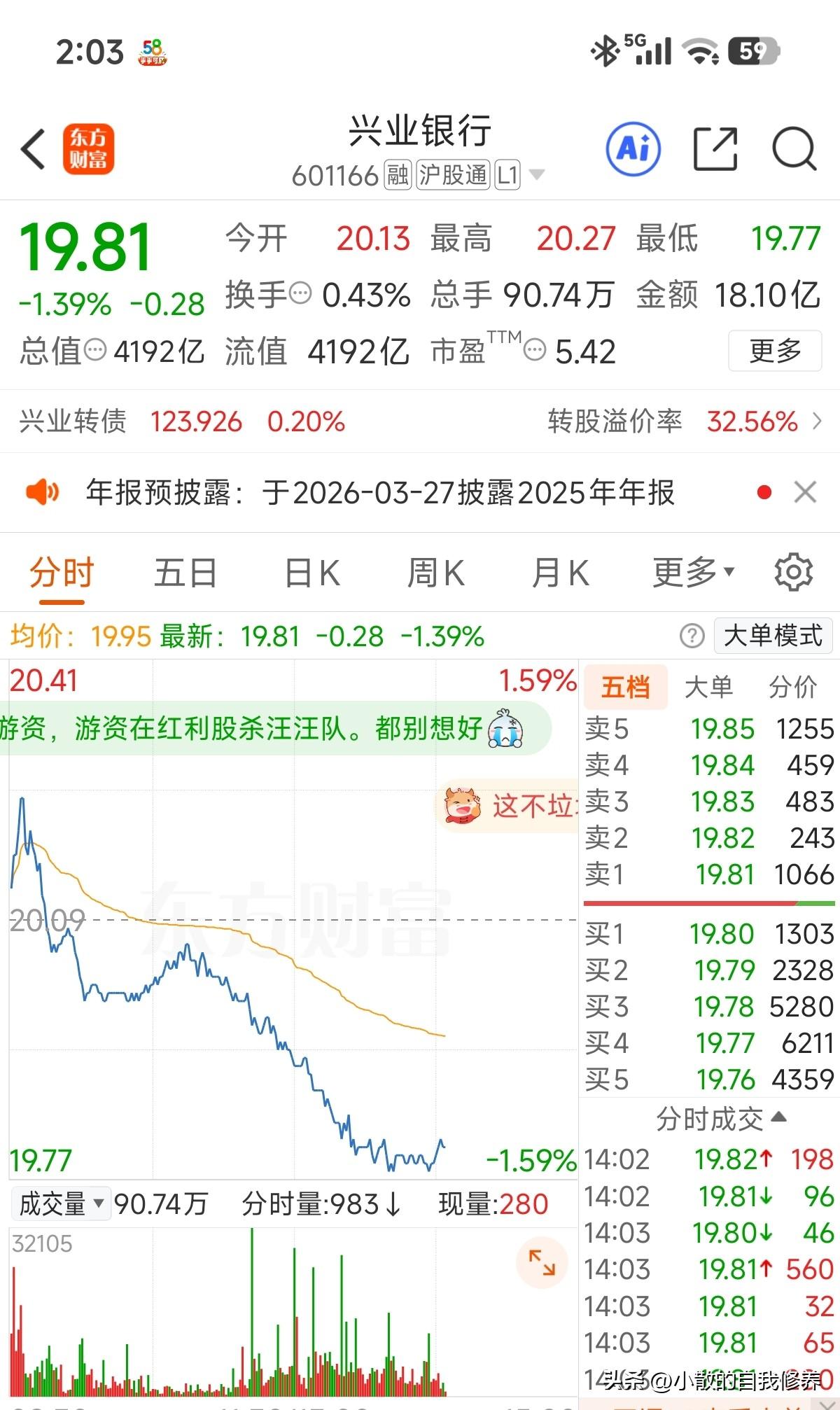Switch to the 分价 tab
Image resolution: width=840 pixels, height=1410 pixels.
(x=792, y=687)
